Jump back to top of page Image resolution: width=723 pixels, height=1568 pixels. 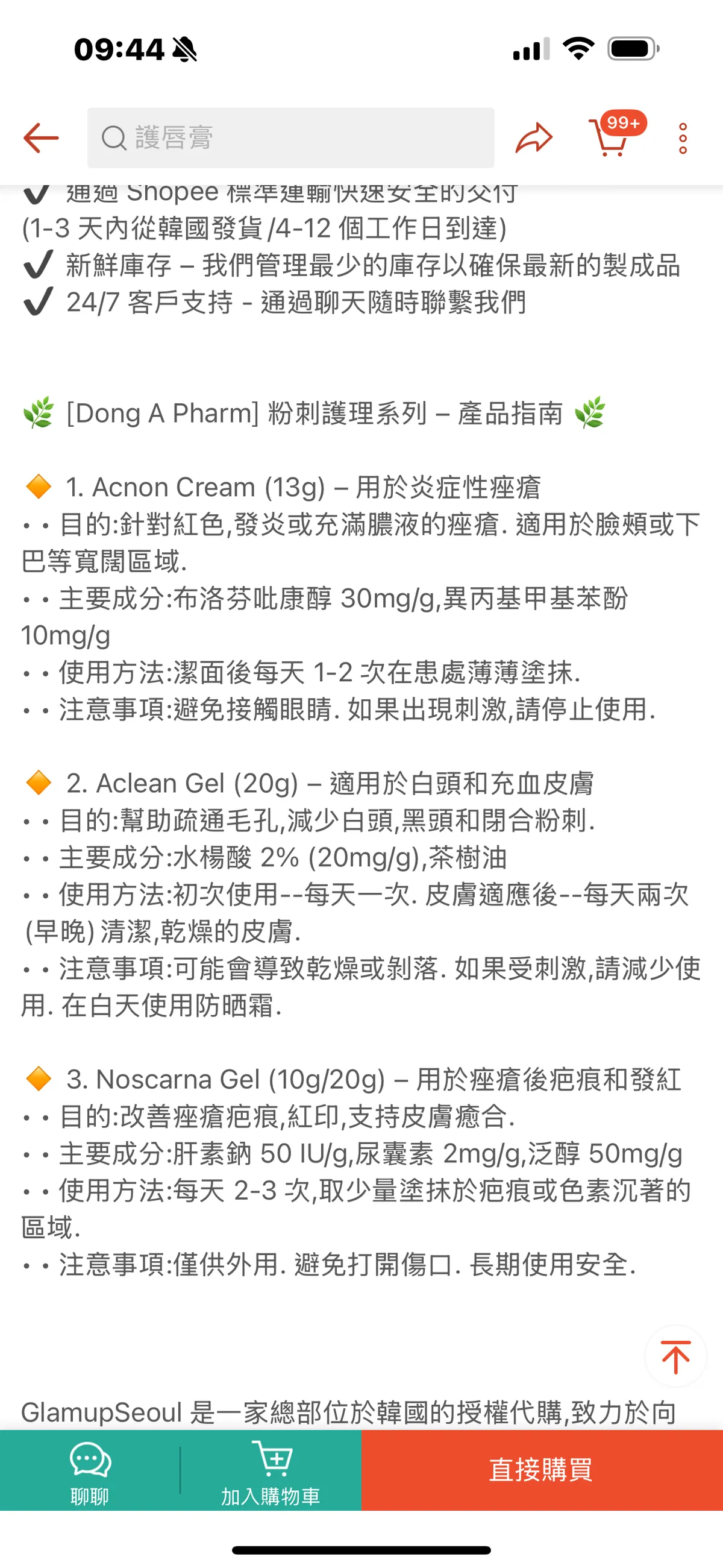(x=675, y=1357)
